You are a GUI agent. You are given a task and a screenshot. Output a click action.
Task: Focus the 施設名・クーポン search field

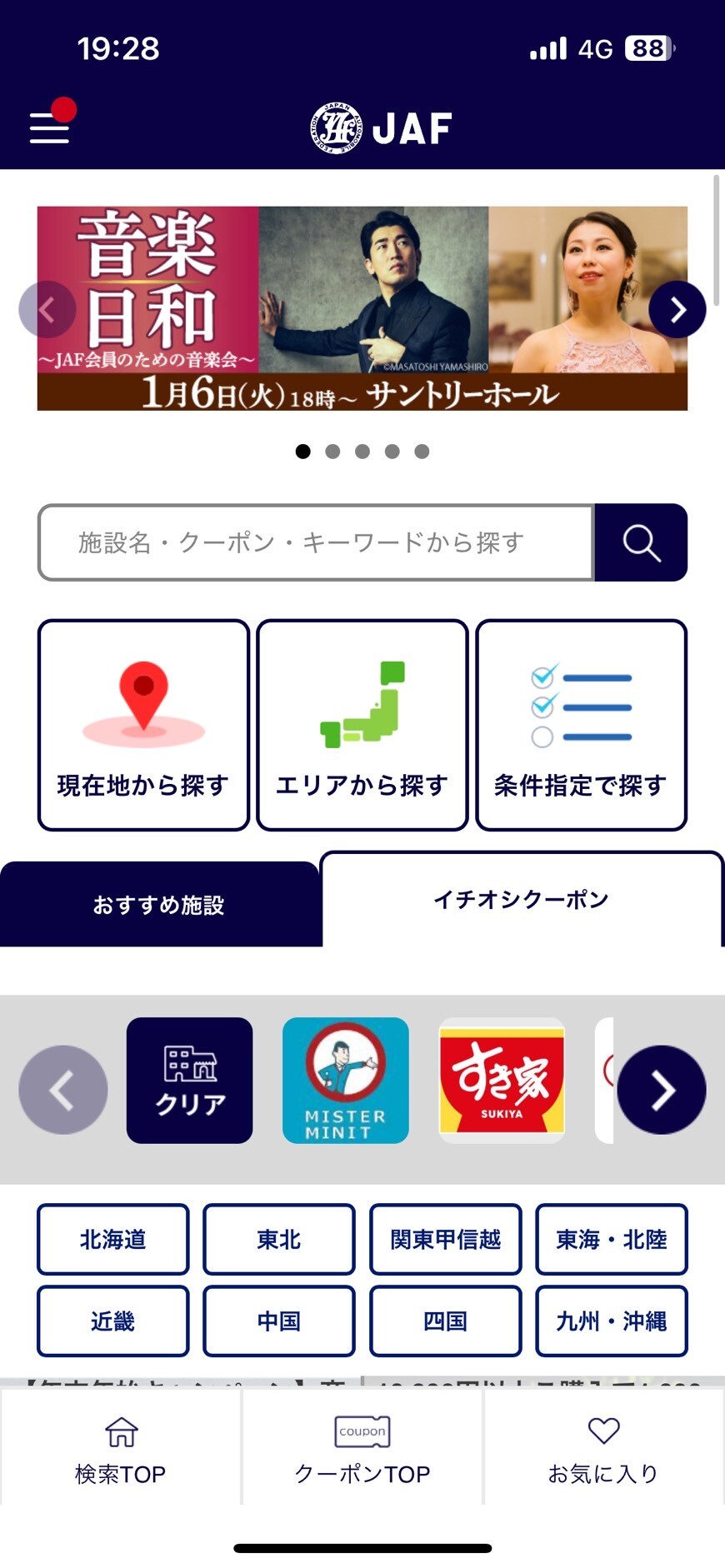pyautogui.click(x=315, y=542)
